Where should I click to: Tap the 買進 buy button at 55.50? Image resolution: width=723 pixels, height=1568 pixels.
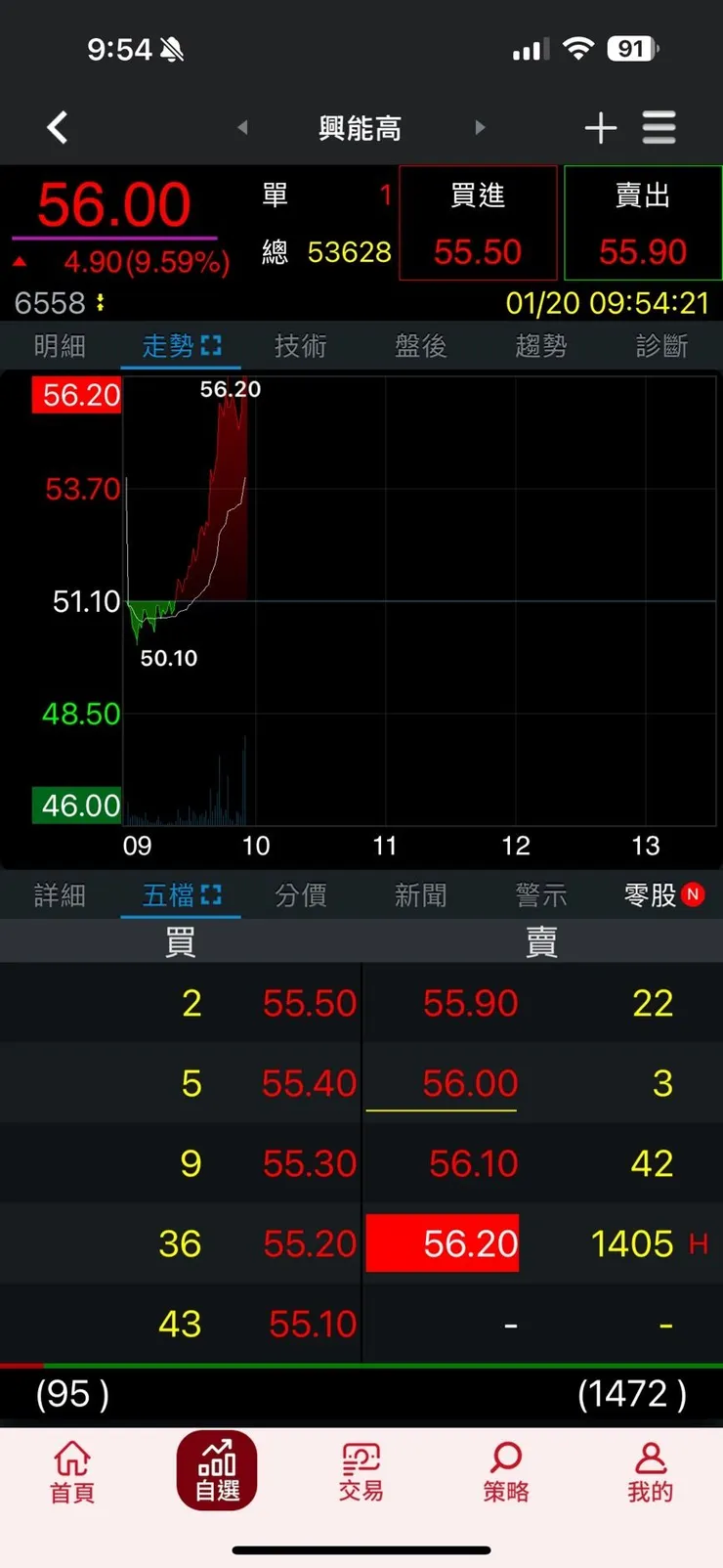click(x=478, y=224)
